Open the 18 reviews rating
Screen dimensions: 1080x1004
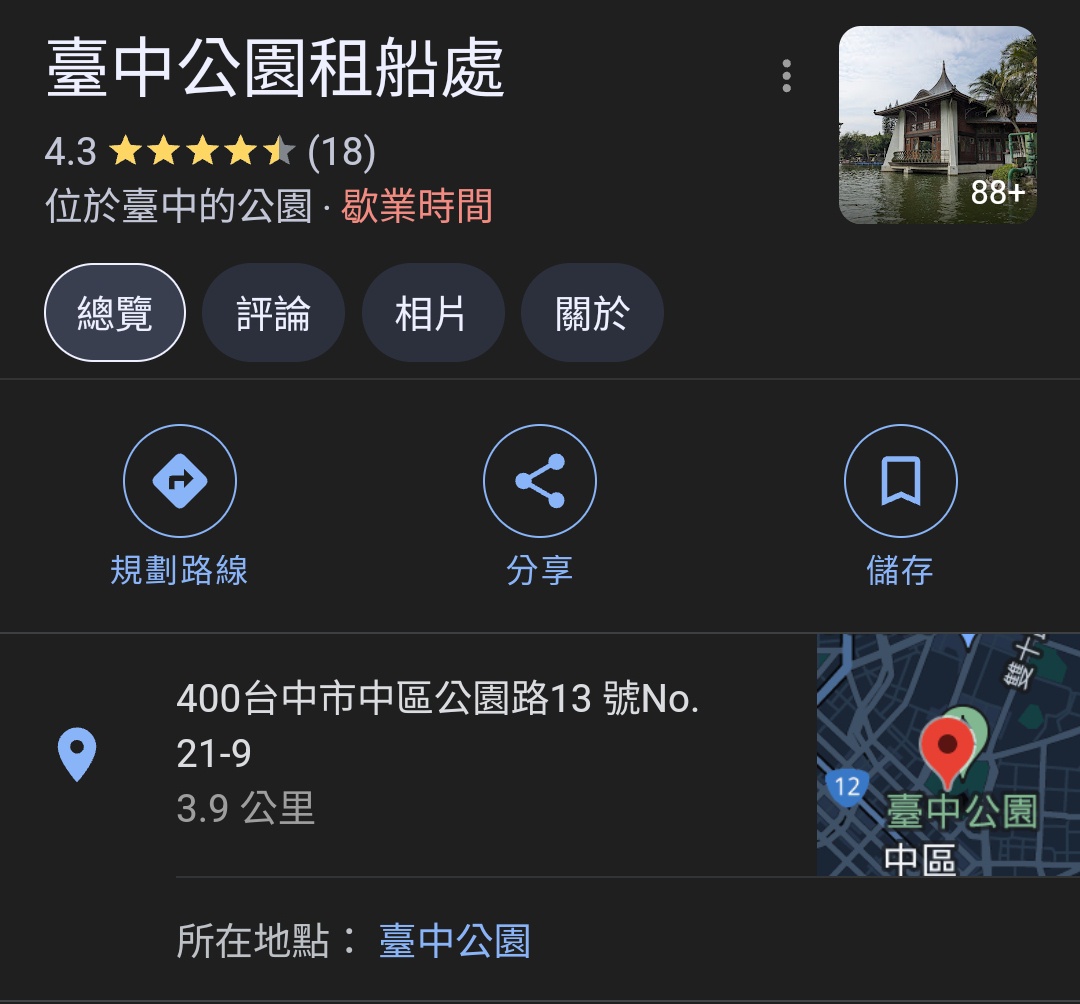(341, 152)
